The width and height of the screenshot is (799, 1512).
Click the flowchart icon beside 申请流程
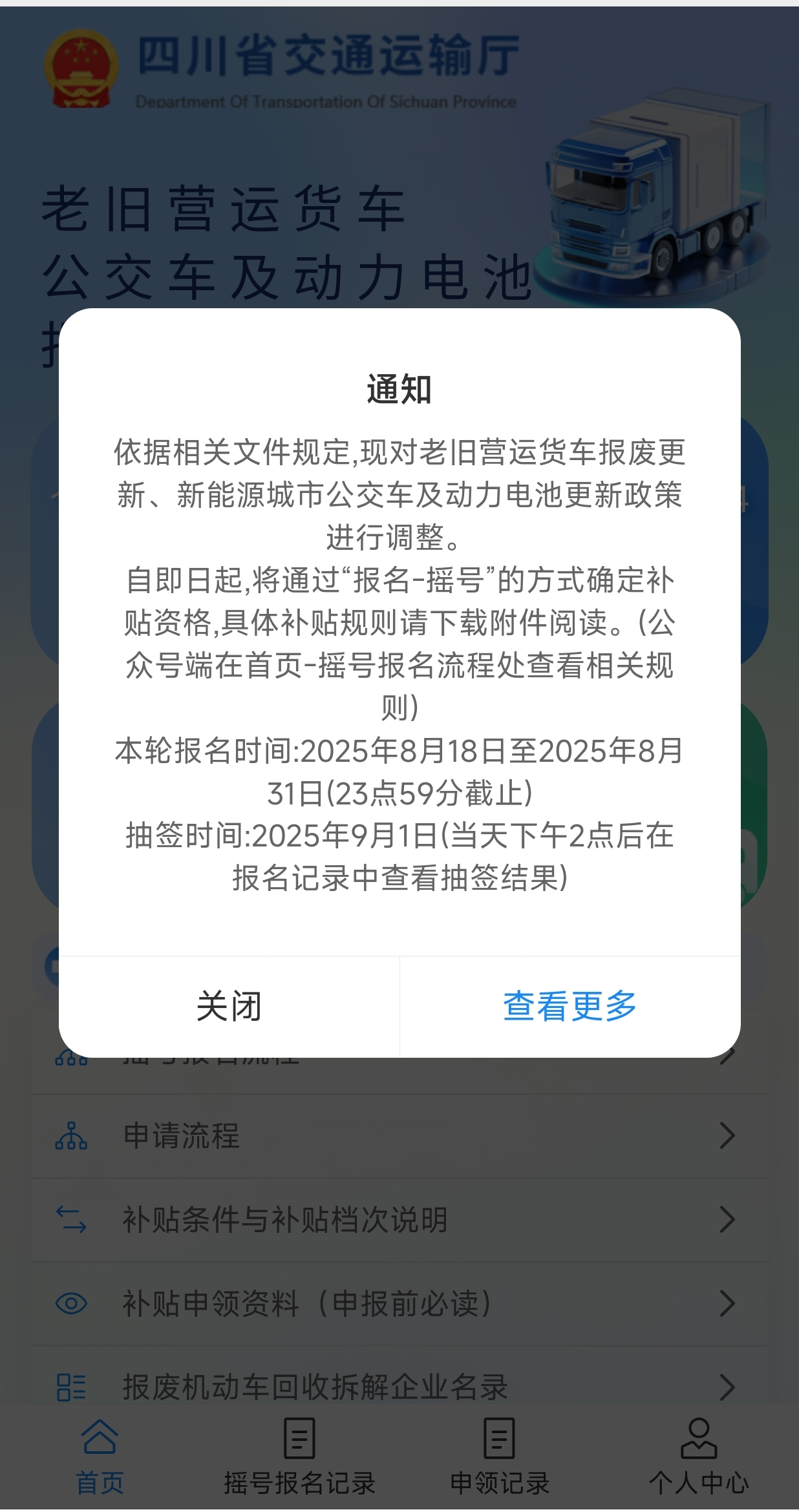73,1135
